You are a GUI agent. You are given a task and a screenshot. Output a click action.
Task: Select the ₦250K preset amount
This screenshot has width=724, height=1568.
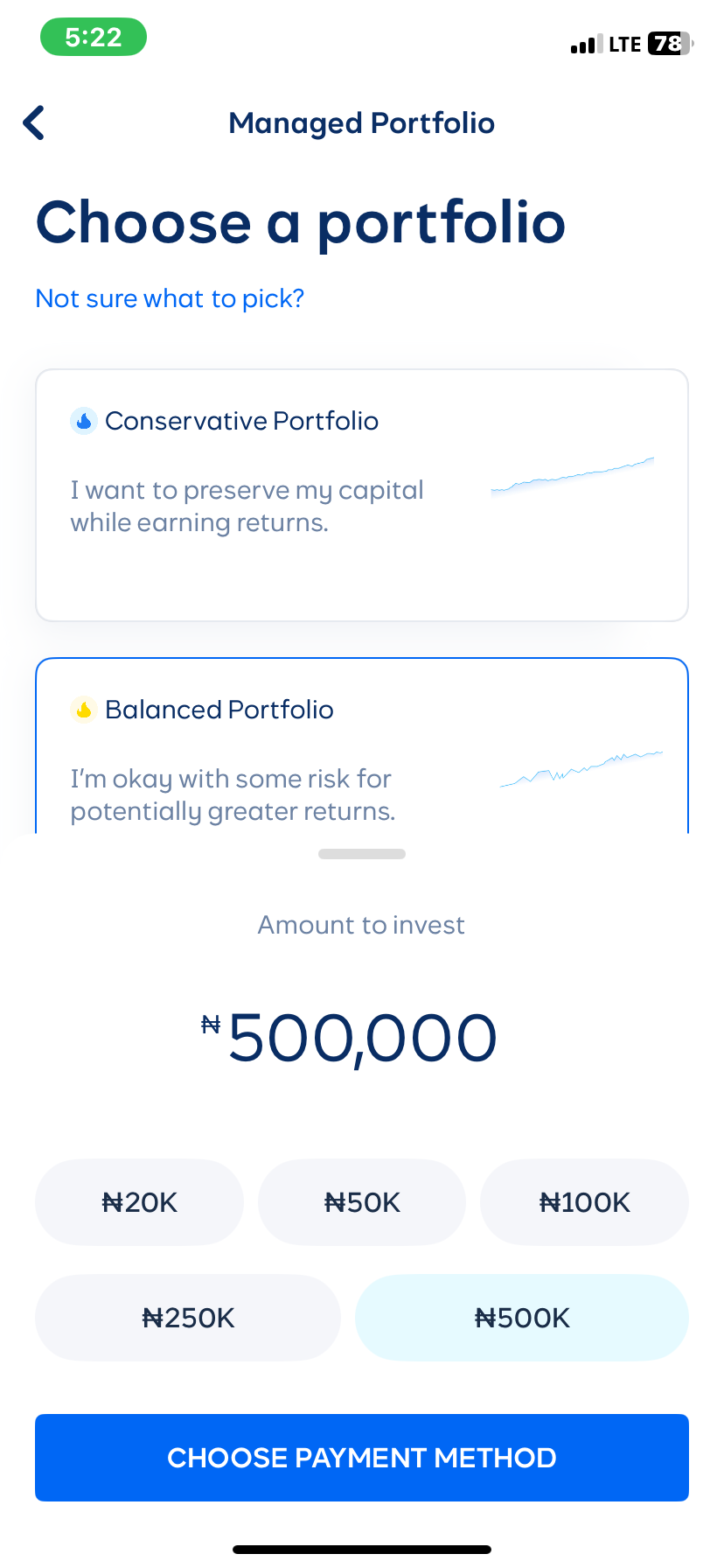tap(187, 1317)
